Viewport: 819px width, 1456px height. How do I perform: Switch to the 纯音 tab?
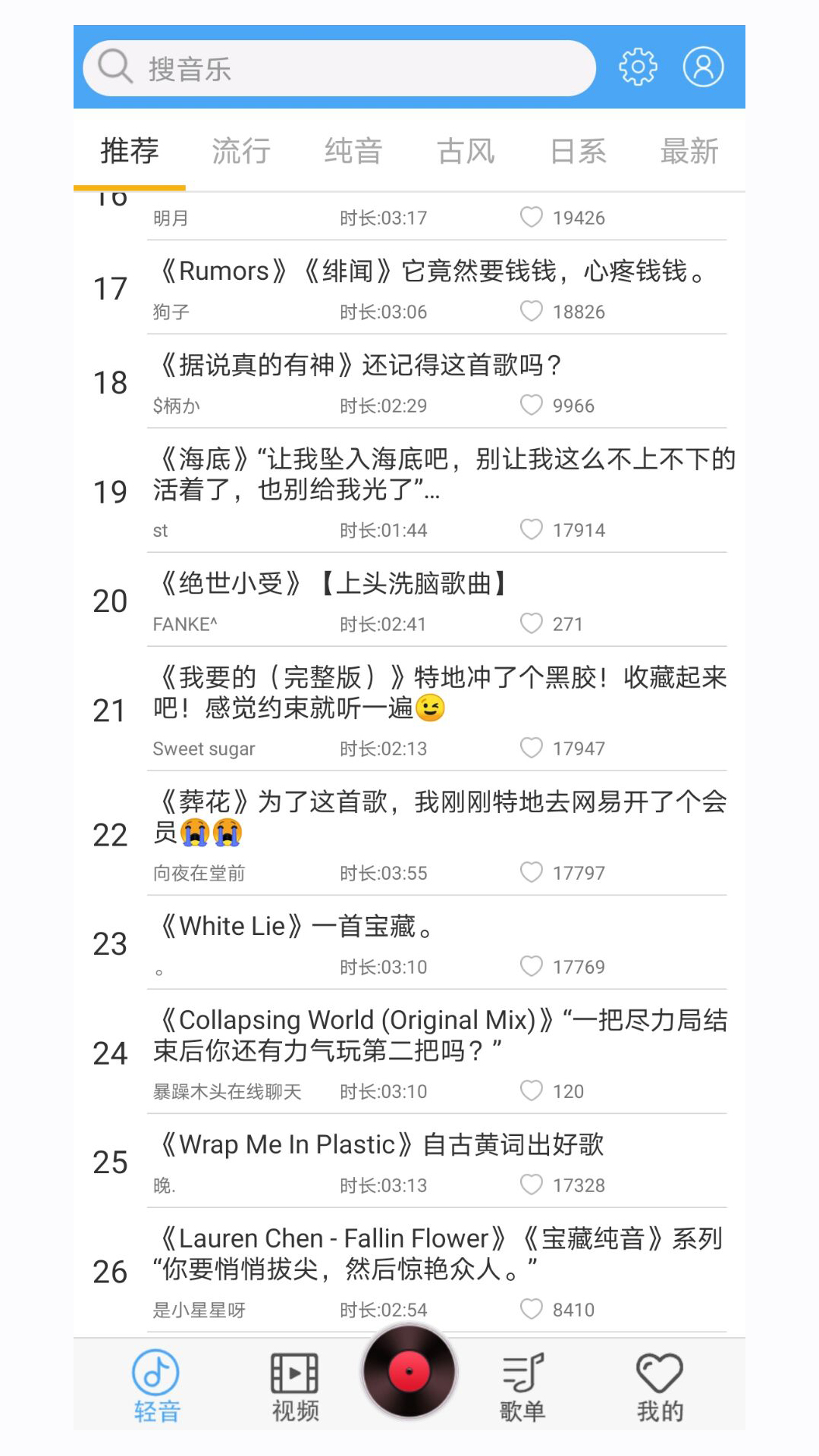[x=353, y=151]
